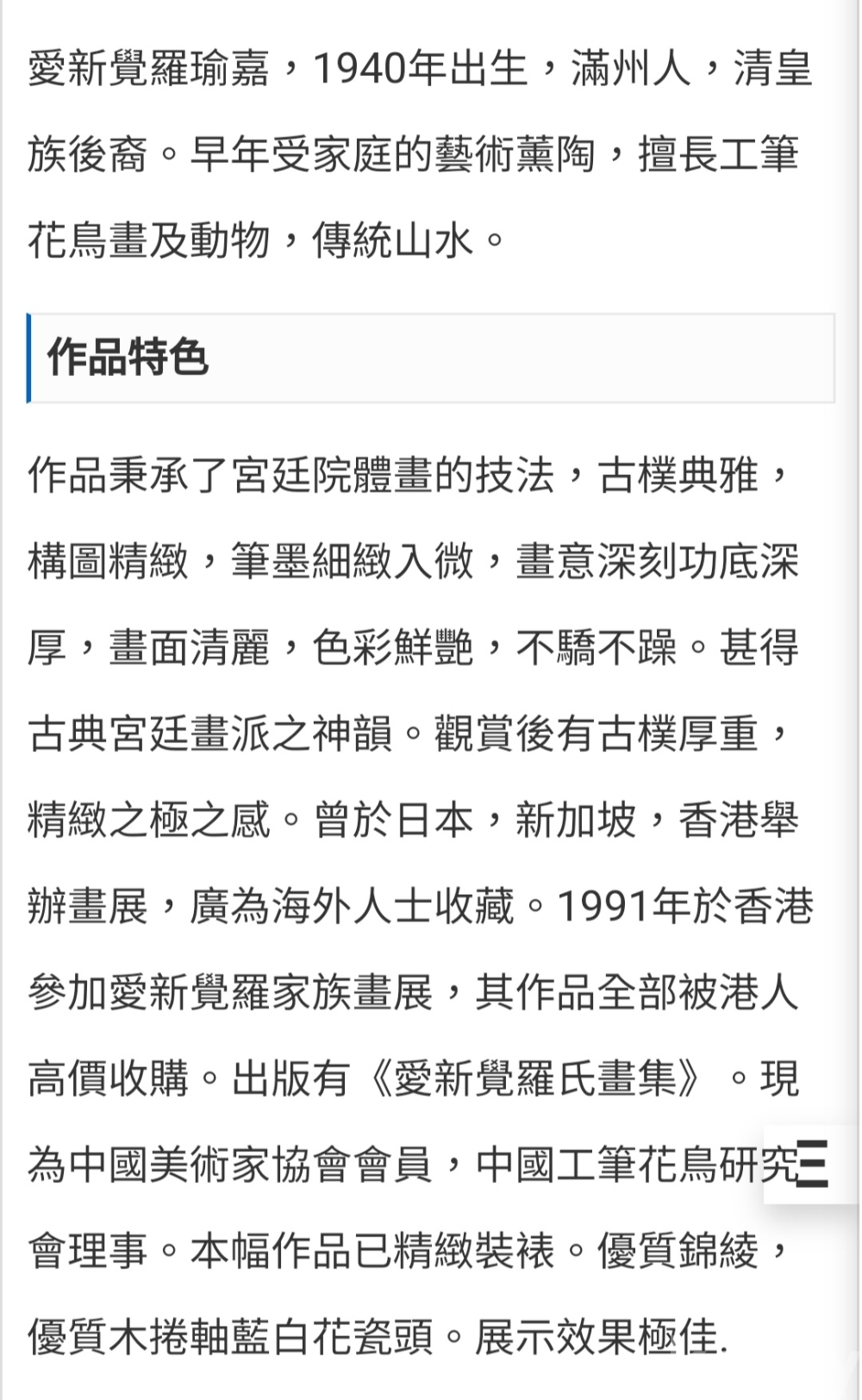Open the floating side menu button
This screenshot has width=862, height=1400.
812,1164
